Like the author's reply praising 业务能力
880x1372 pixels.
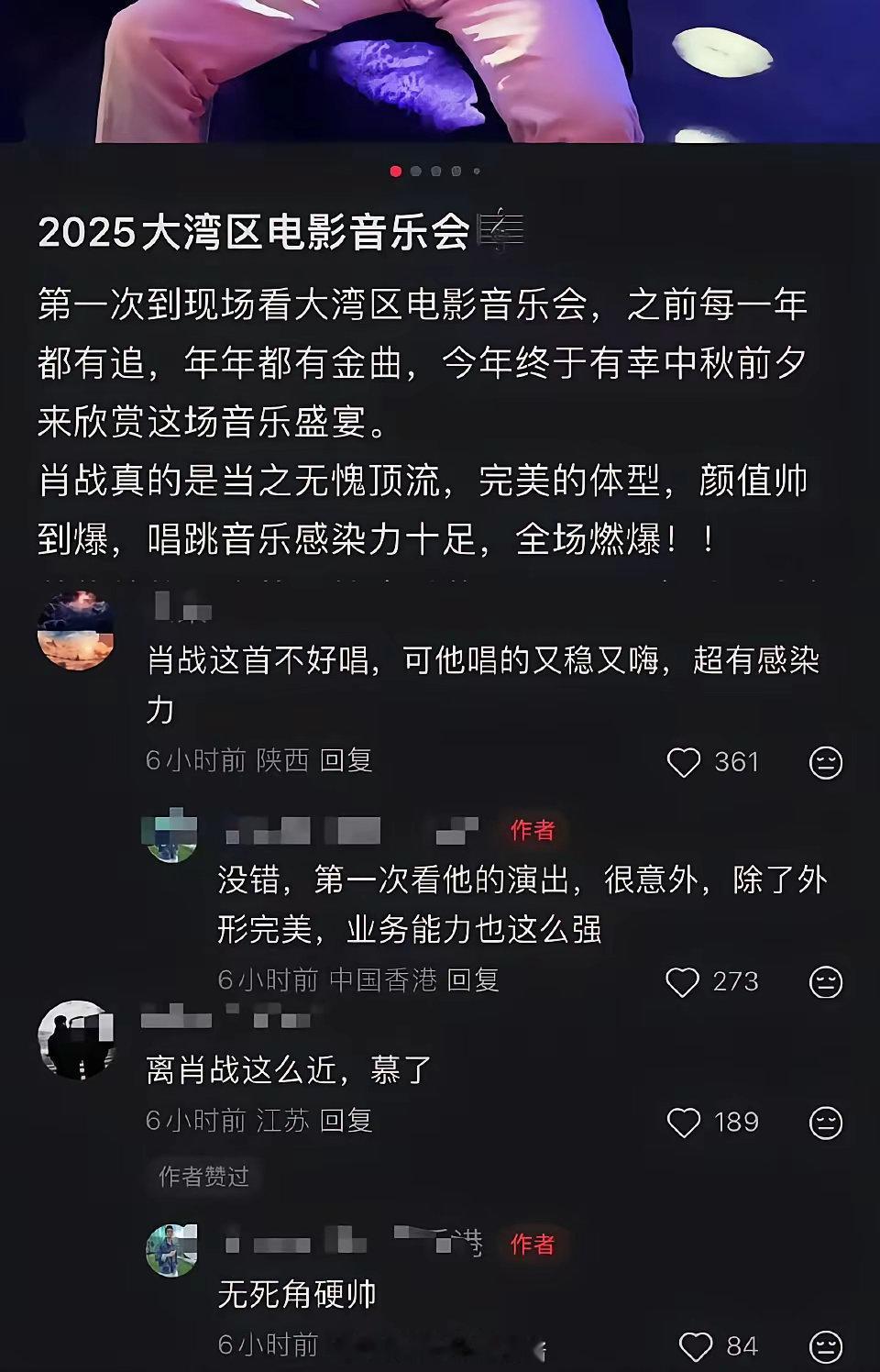681,982
